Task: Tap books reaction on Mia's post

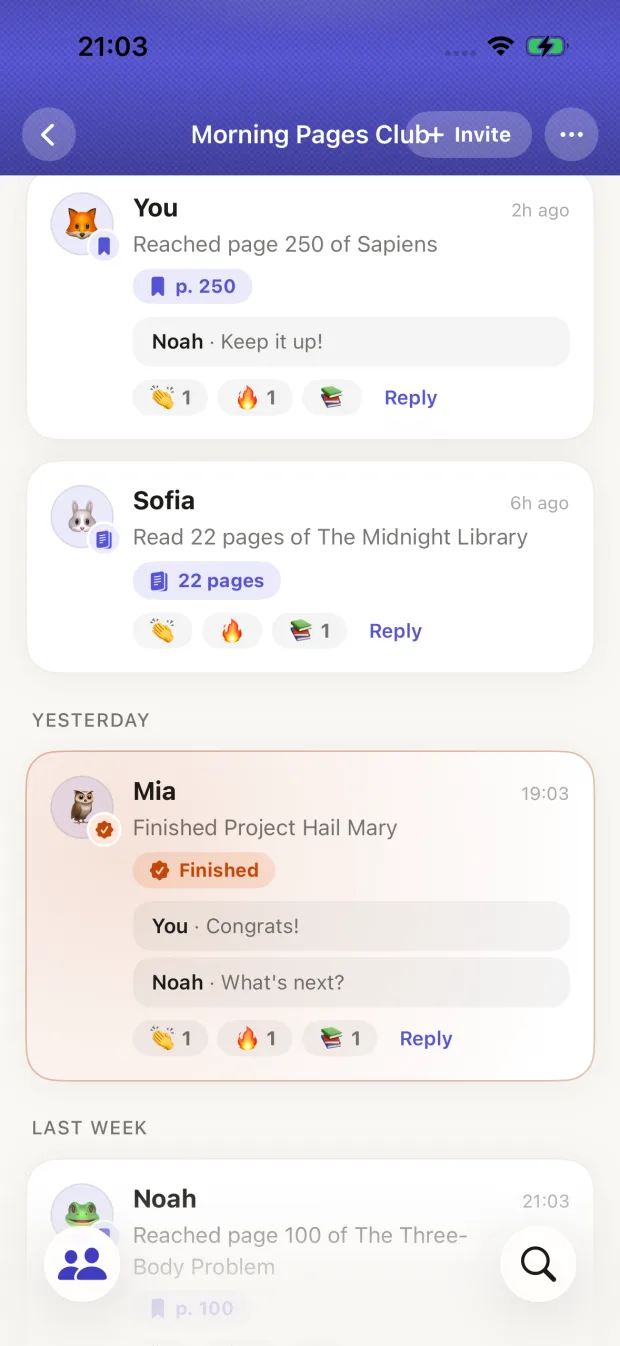Action: pos(340,1038)
